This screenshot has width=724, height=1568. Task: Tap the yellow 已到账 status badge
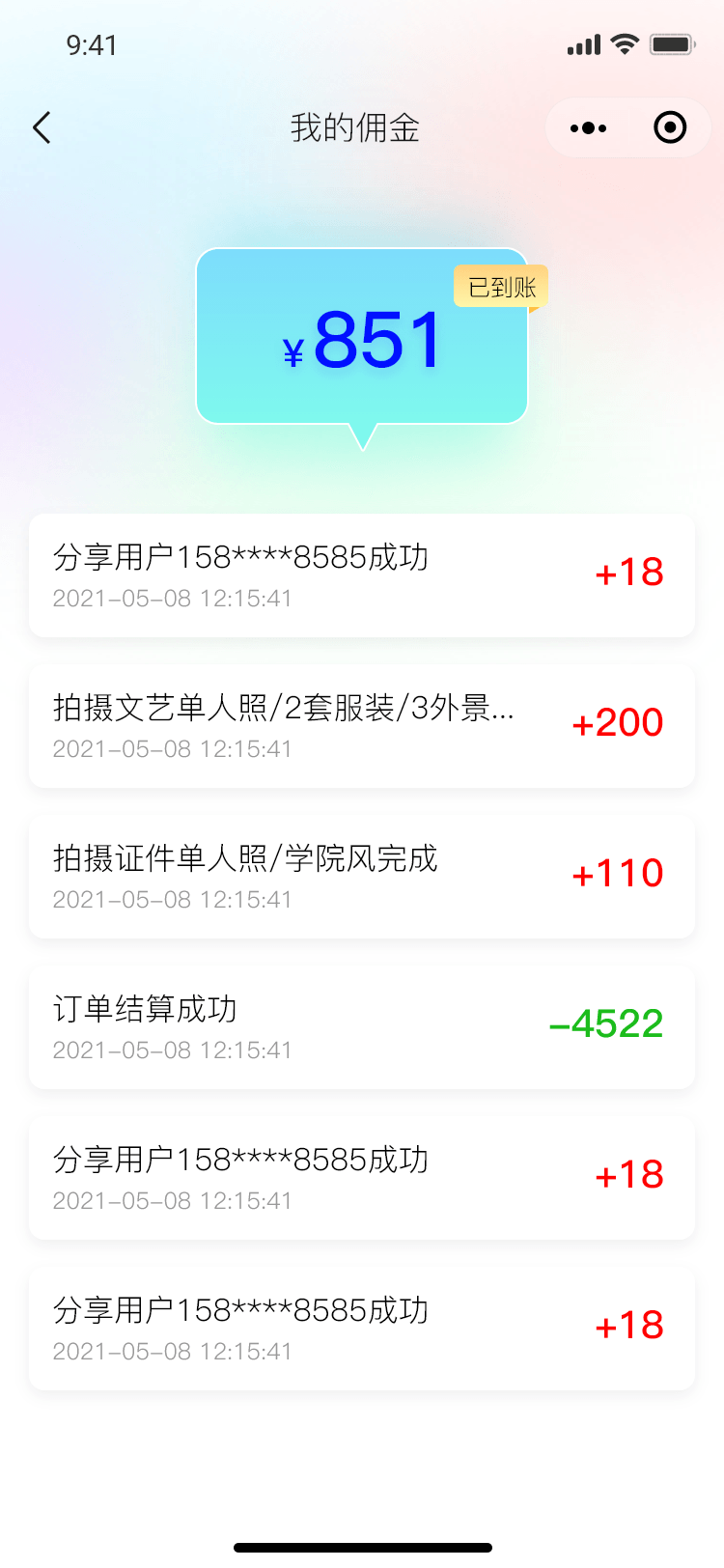point(499,287)
